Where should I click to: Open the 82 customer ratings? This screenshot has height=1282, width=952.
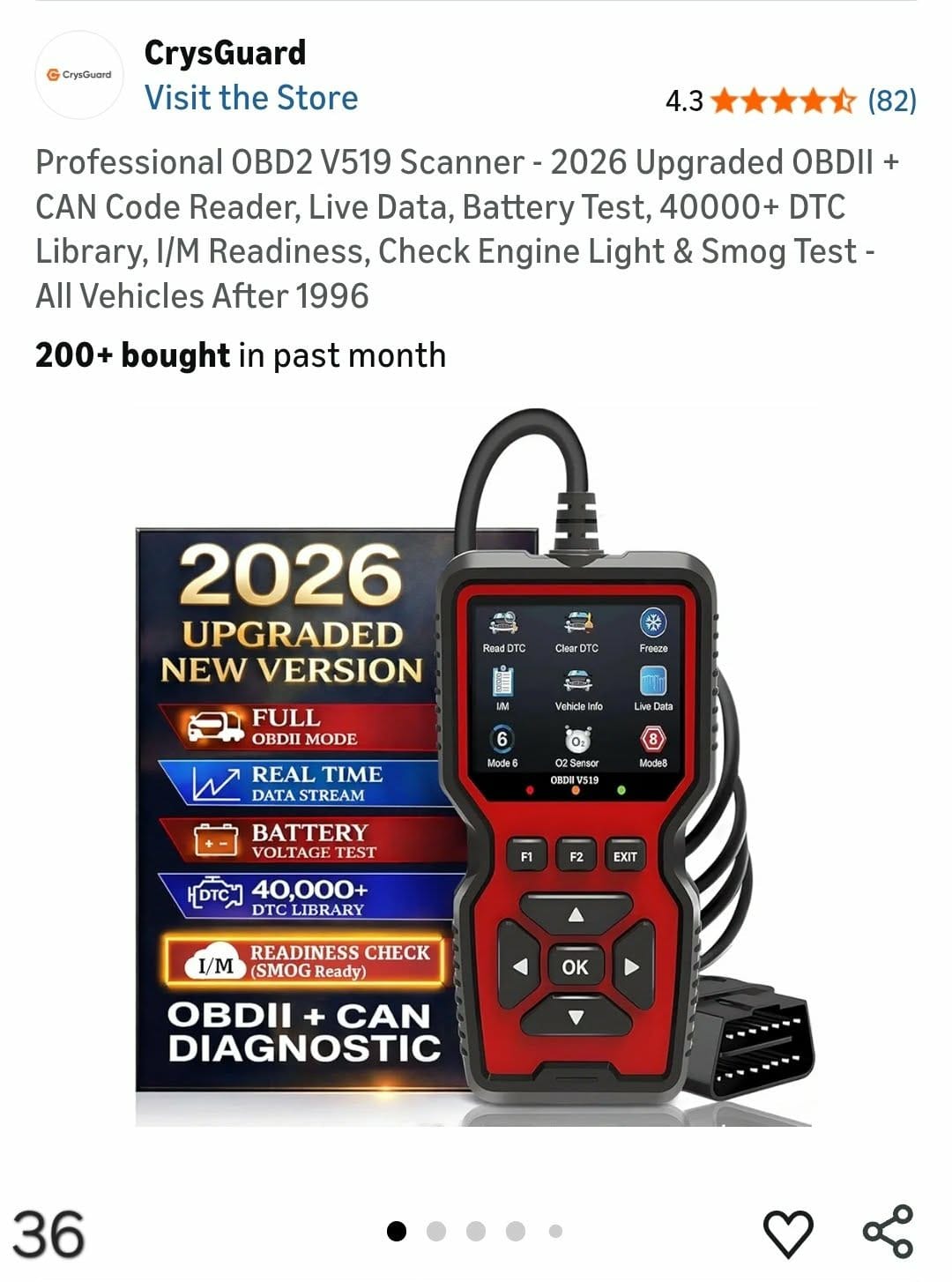point(891,101)
